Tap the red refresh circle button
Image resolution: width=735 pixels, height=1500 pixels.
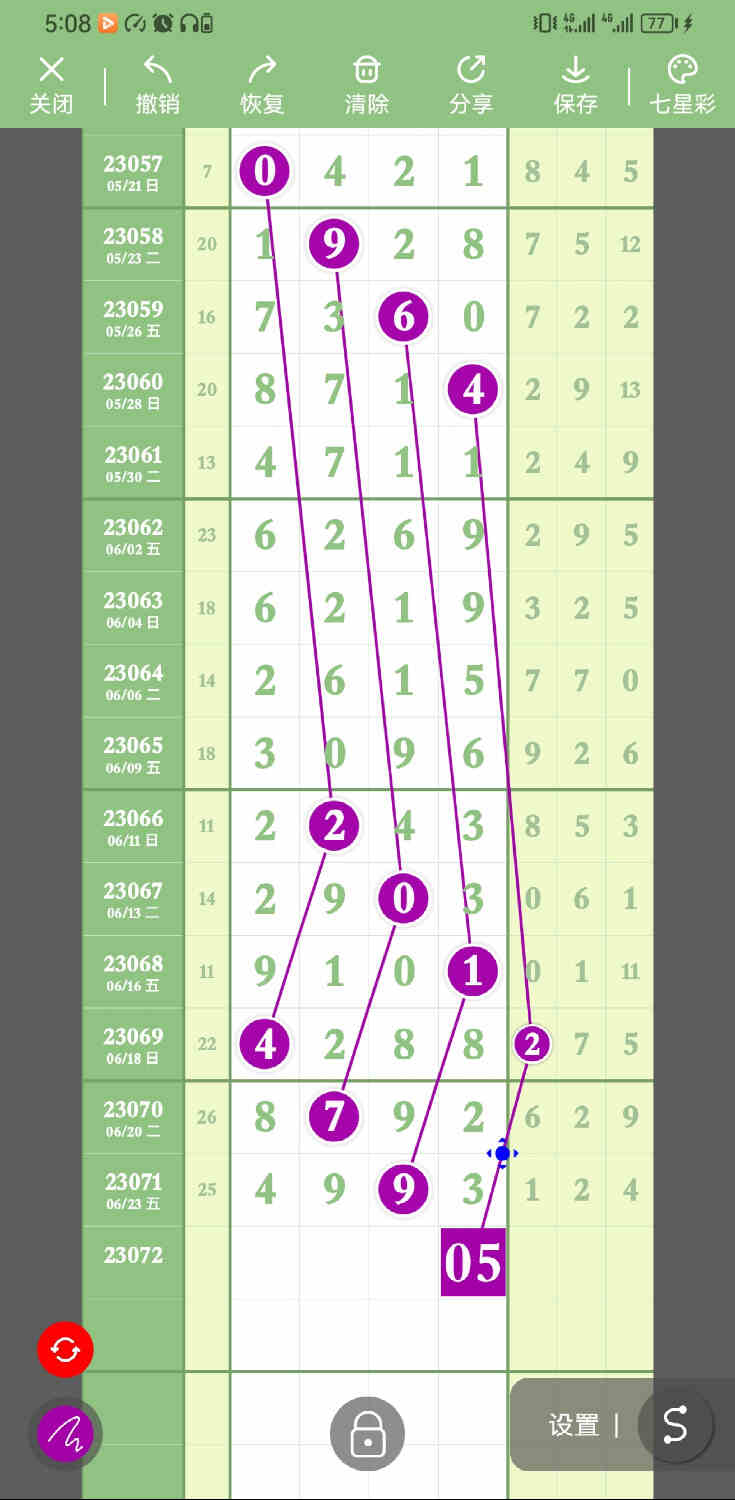tap(65, 1350)
